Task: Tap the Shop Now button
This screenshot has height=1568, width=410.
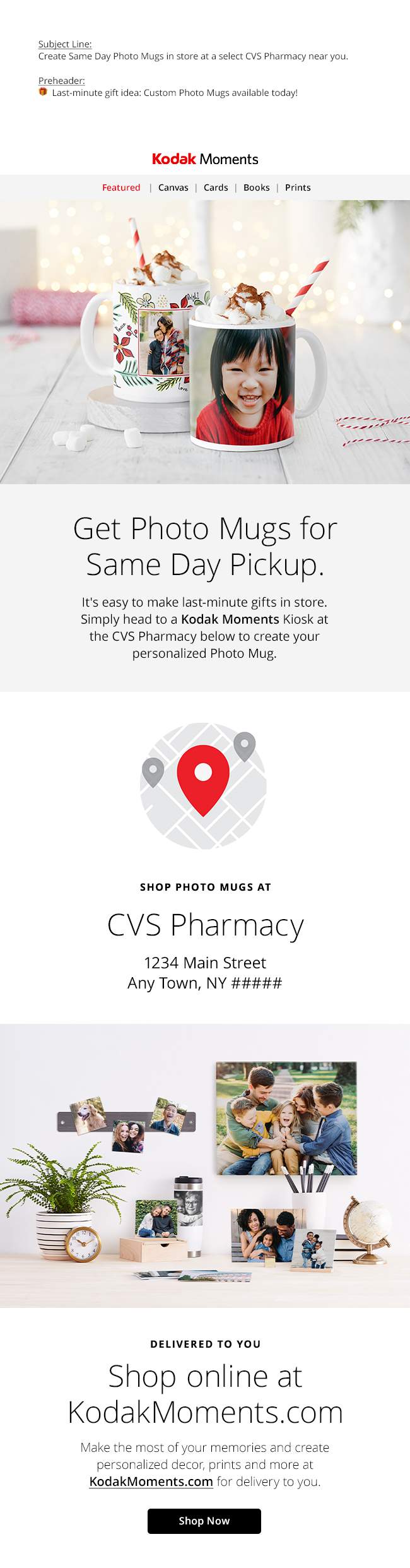Action: pos(204,1521)
